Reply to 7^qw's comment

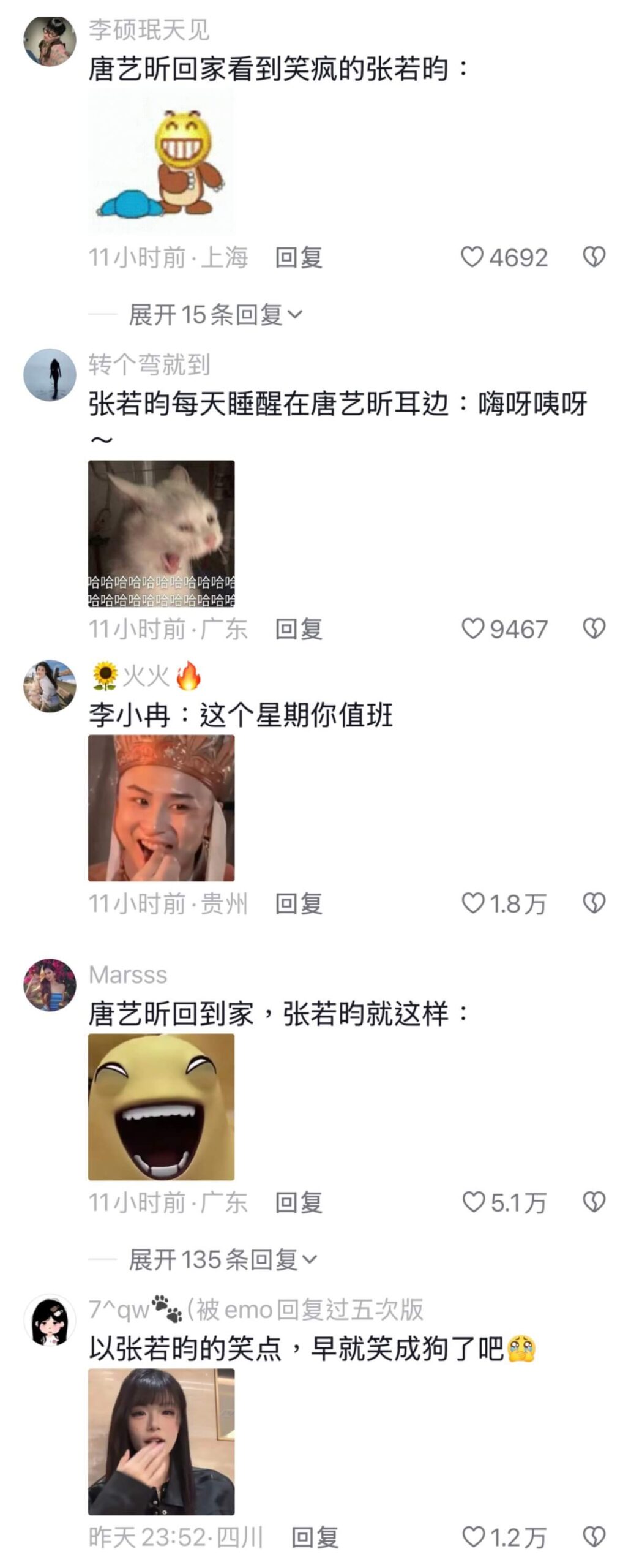[315, 1537]
